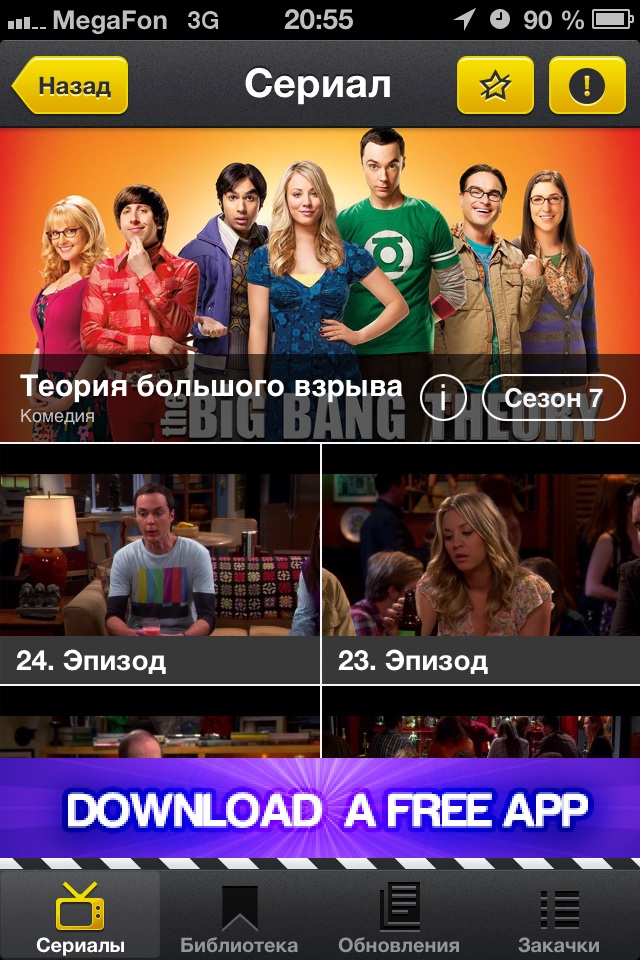This screenshot has height=960, width=640.
Task: Switch to the Библиотека tab
Action: 239,916
